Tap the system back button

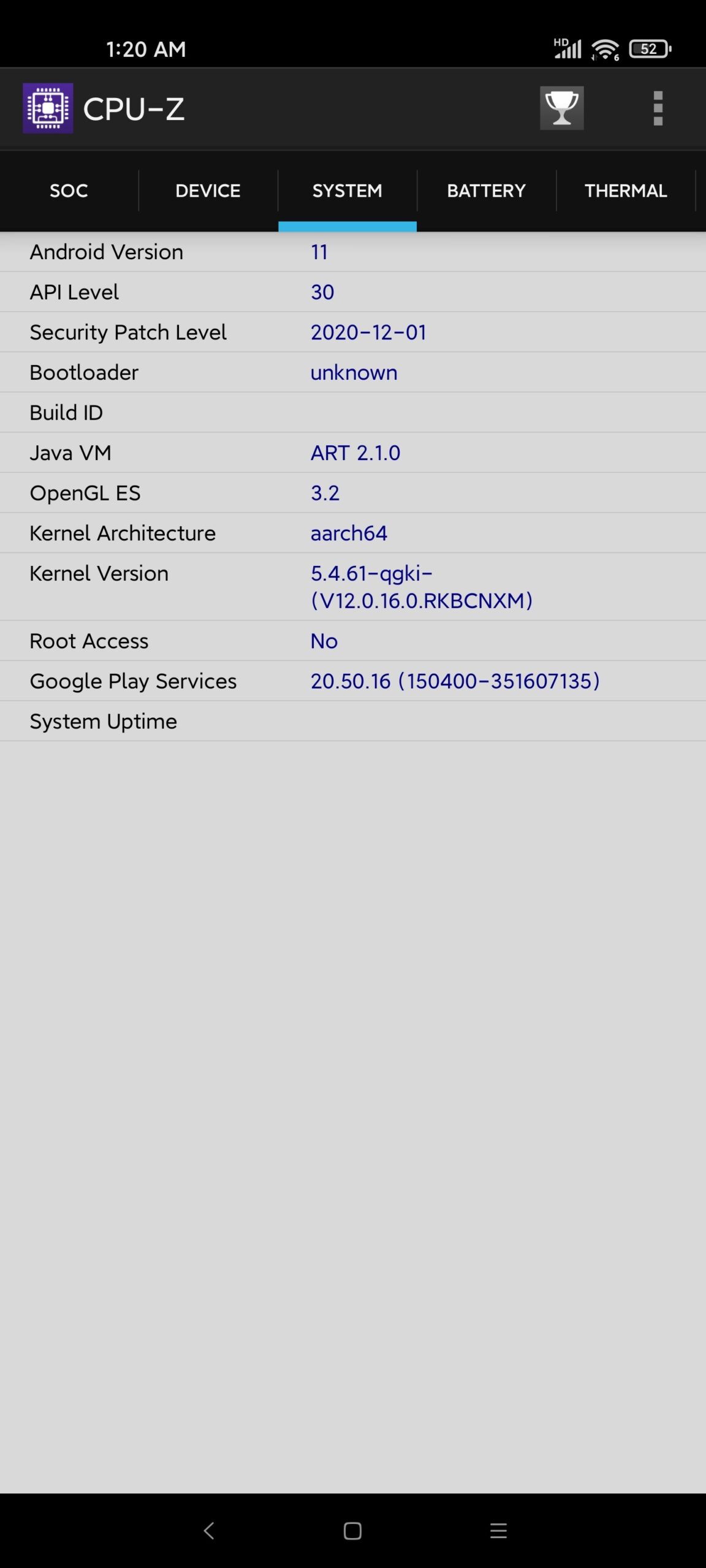coord(209,1531)
